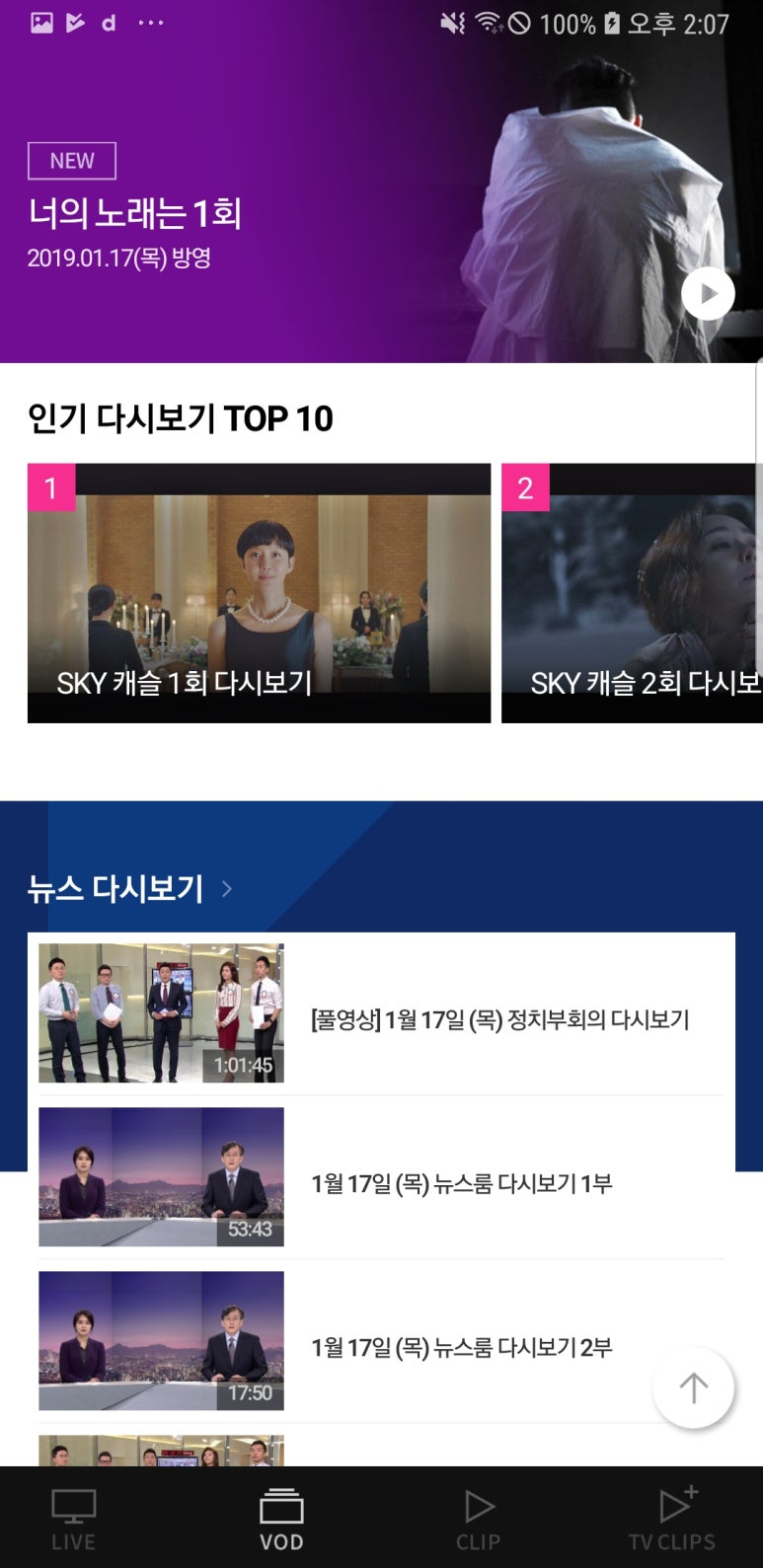This screenshot has height=1568, width=763.
Task: Switch to the CLIP tab
Action: (479, 1520)
